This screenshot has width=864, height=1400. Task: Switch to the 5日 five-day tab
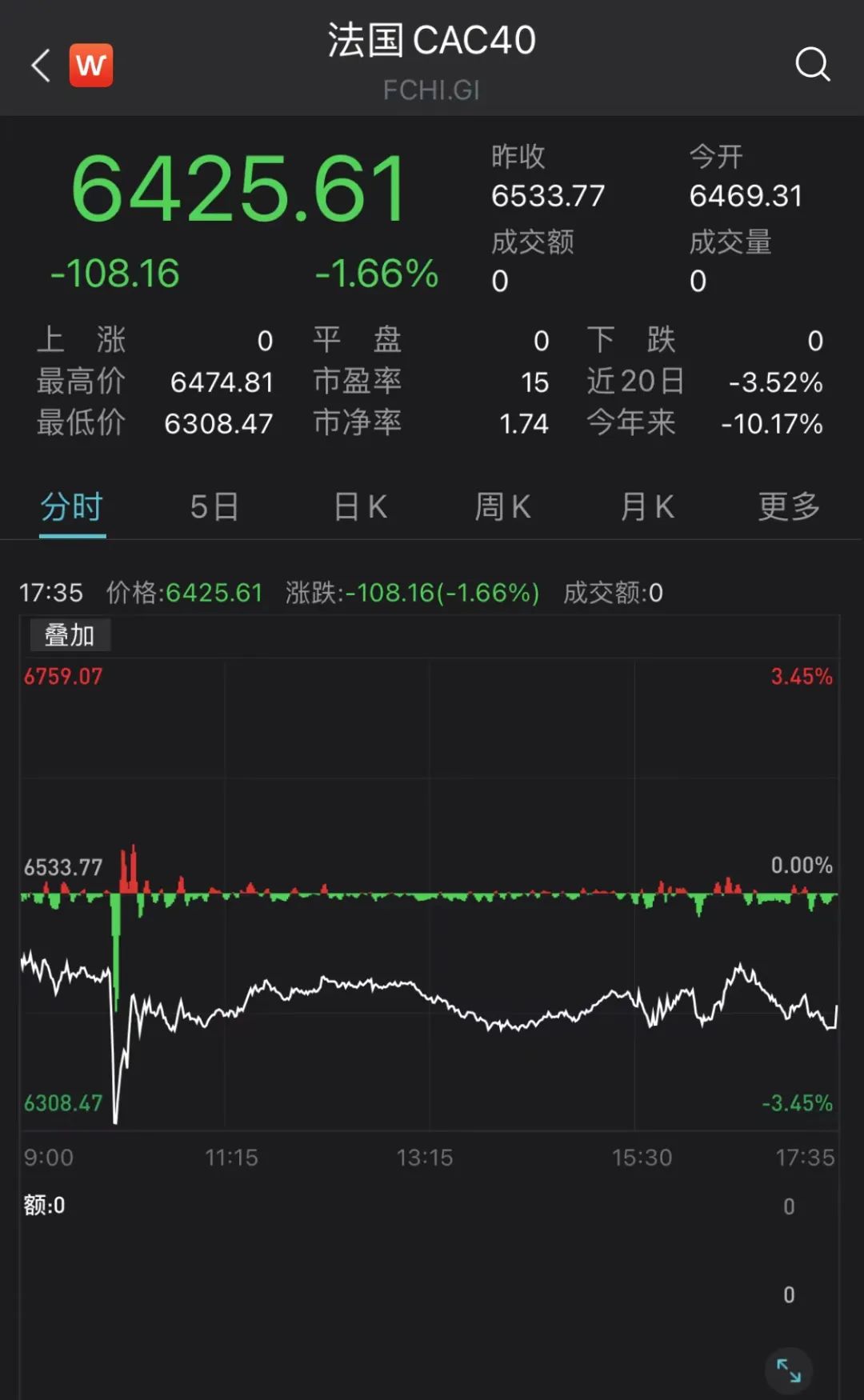coord(214,506)
